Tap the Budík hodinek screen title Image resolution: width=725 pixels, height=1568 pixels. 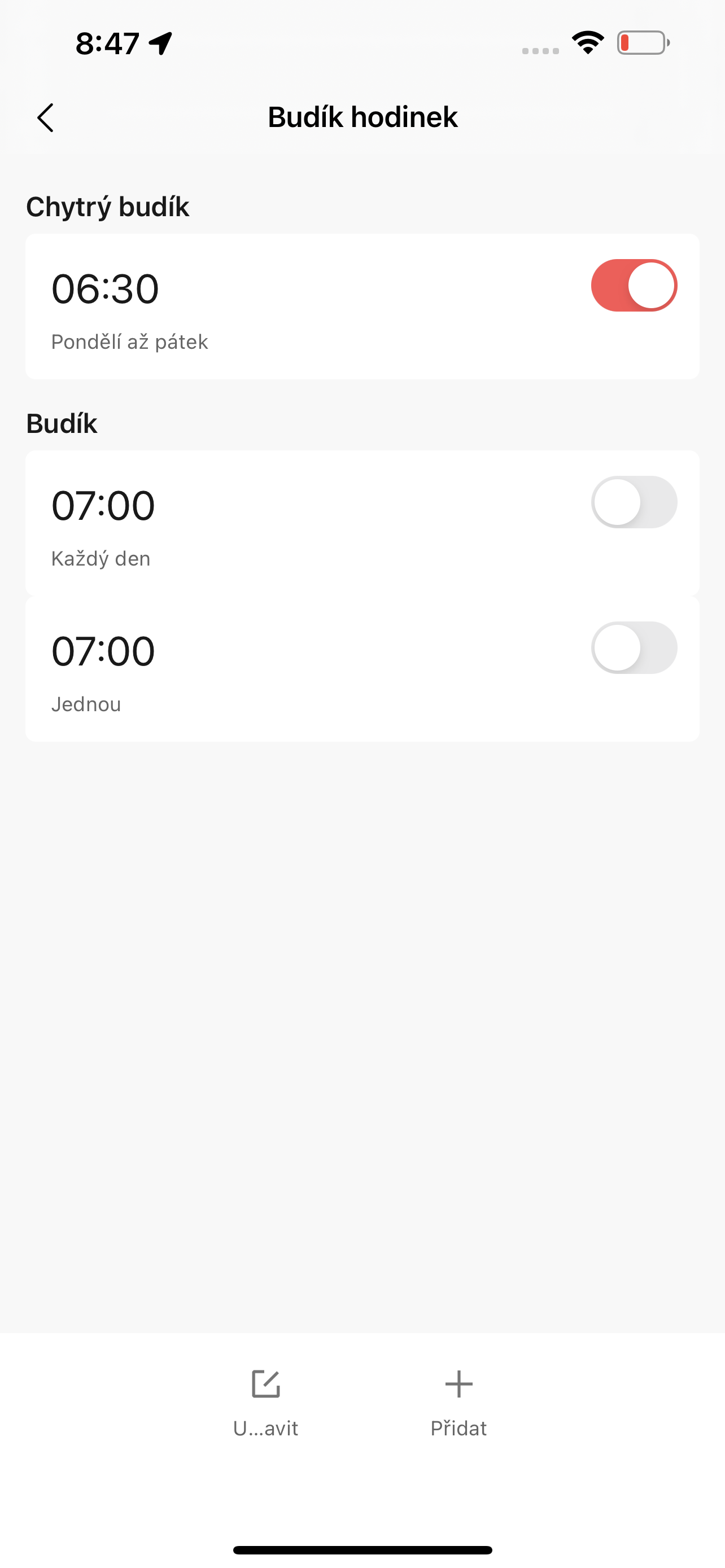(x=362, y=117)
